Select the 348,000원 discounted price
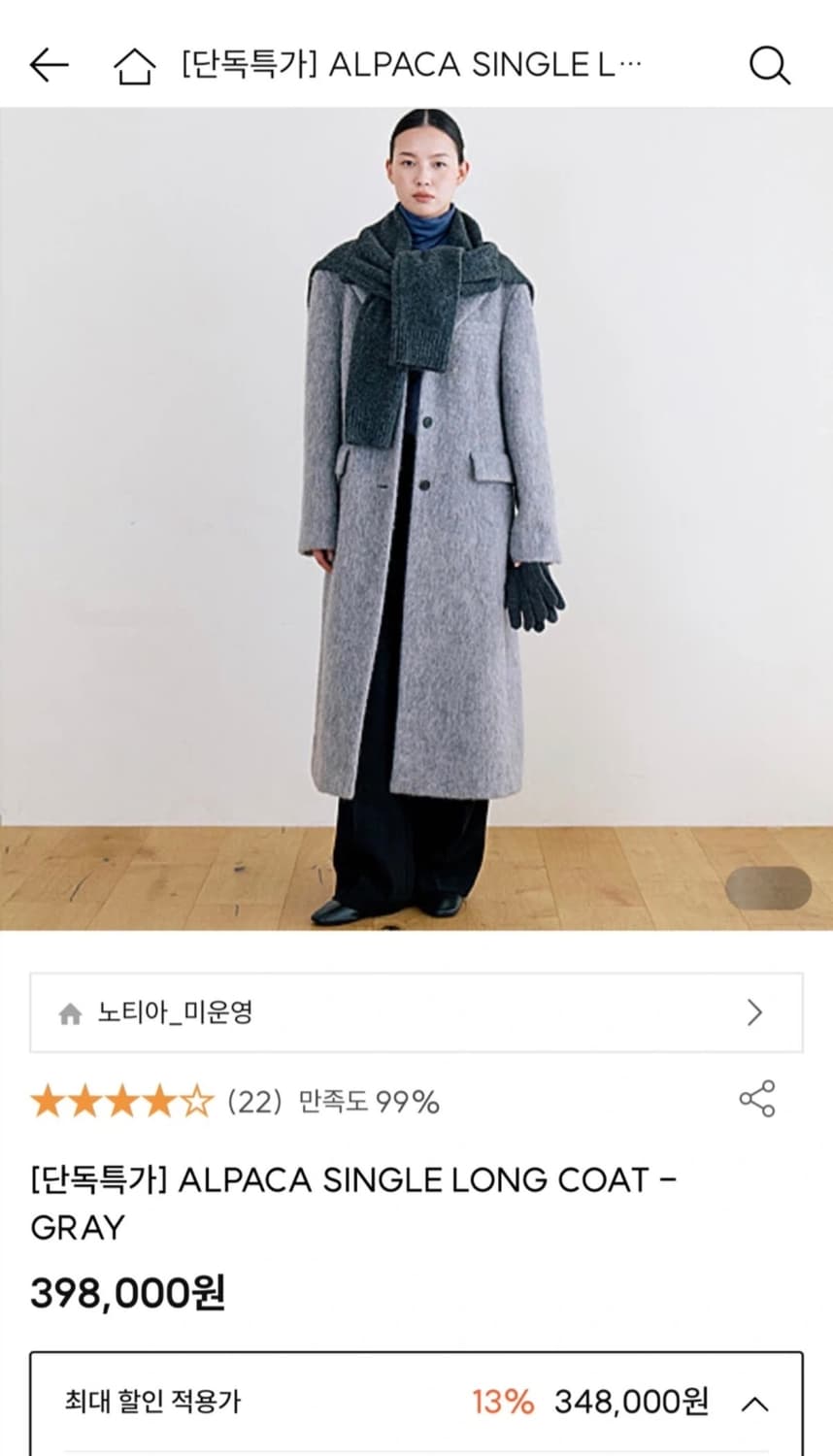 (x=632, y=1402)
